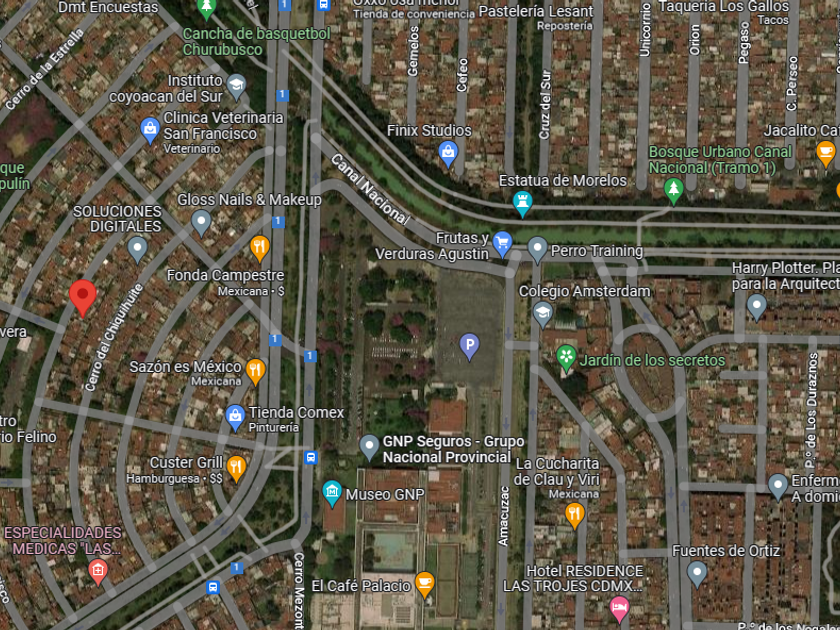This screenshot has height=630, width=840.
Task: Select the parking lot P marker
Action: (469, 346)
